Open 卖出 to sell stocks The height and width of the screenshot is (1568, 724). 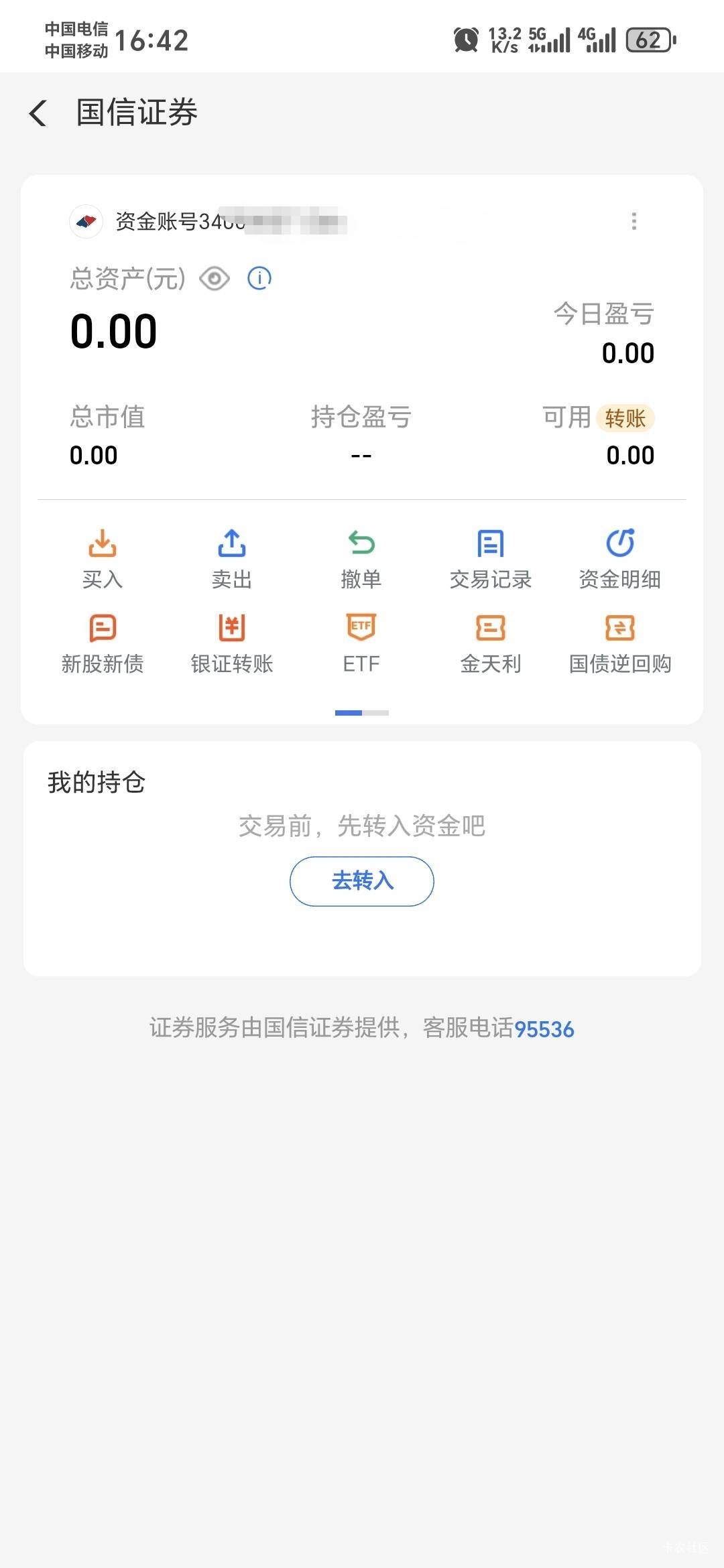(x=232, y=560)
